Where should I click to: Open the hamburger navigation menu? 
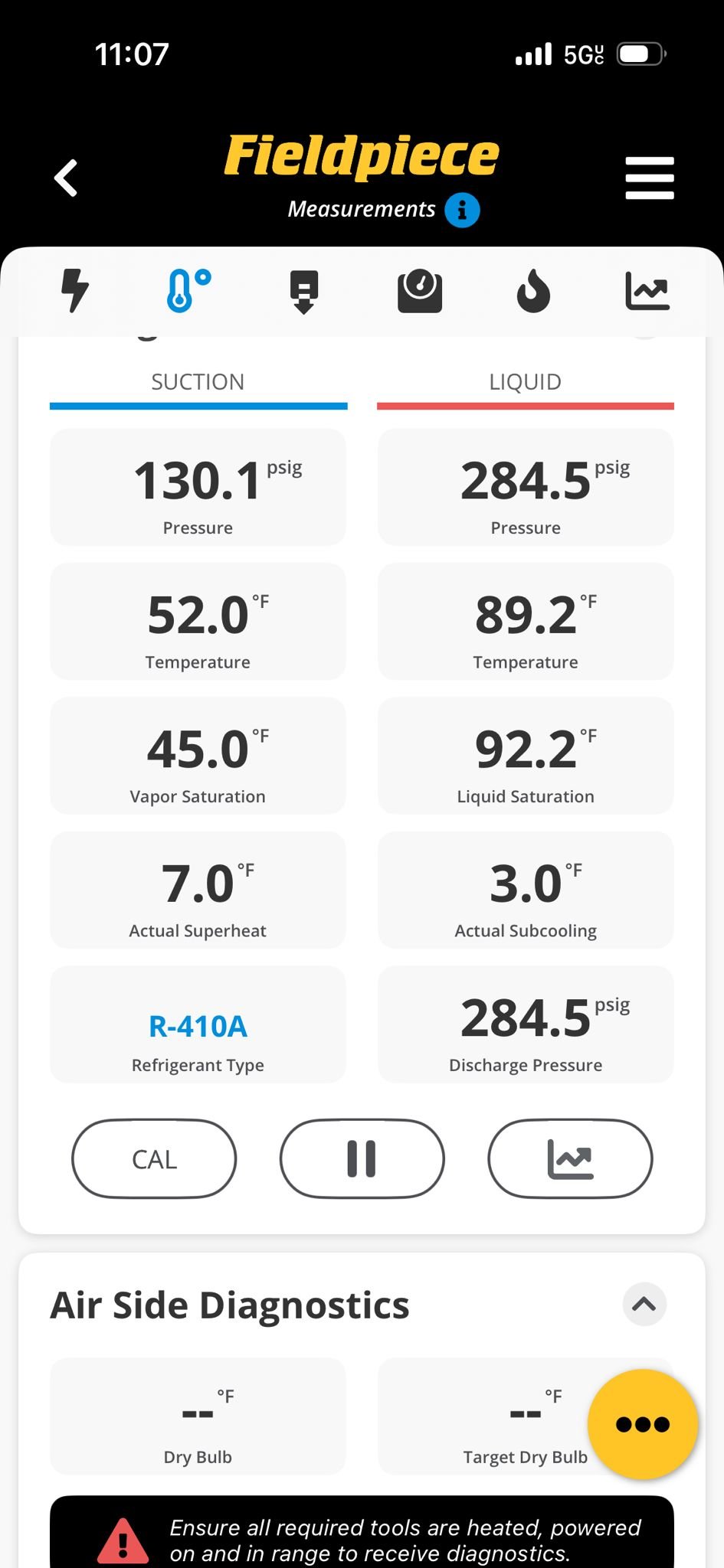pyautogui.click(x=649, y=178)
